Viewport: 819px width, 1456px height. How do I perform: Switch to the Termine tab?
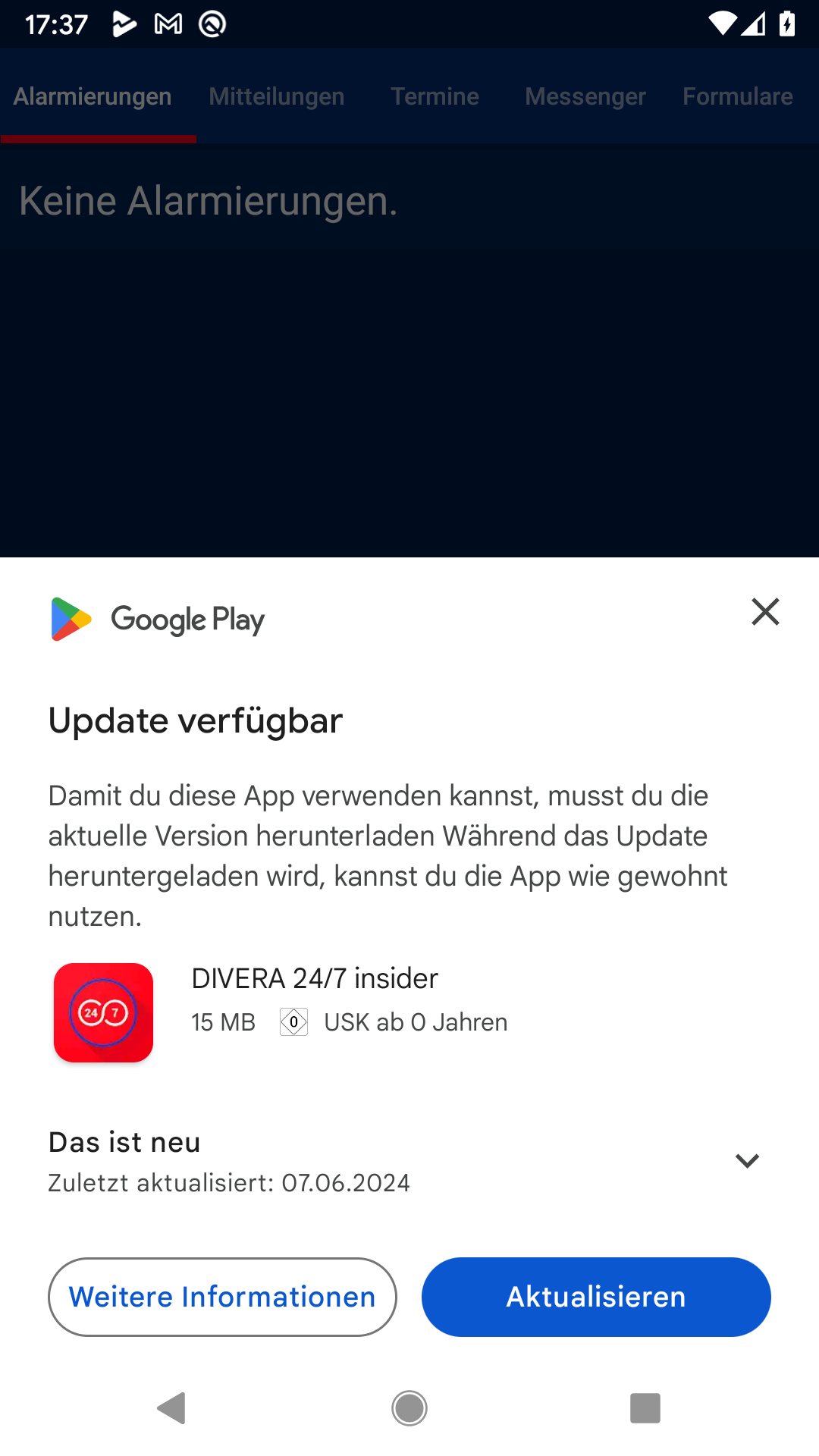435,96
